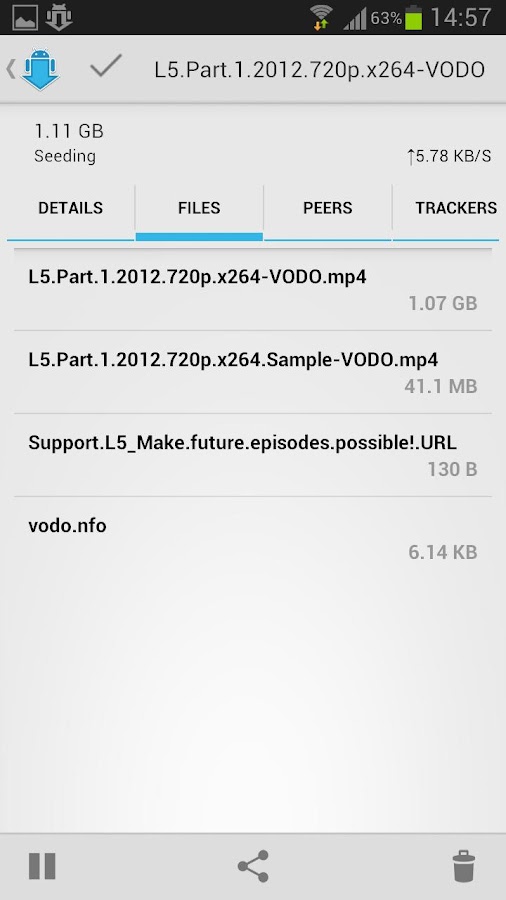
Task: Tap the checkmark icon in the top bar
Action: coord(106,68)
